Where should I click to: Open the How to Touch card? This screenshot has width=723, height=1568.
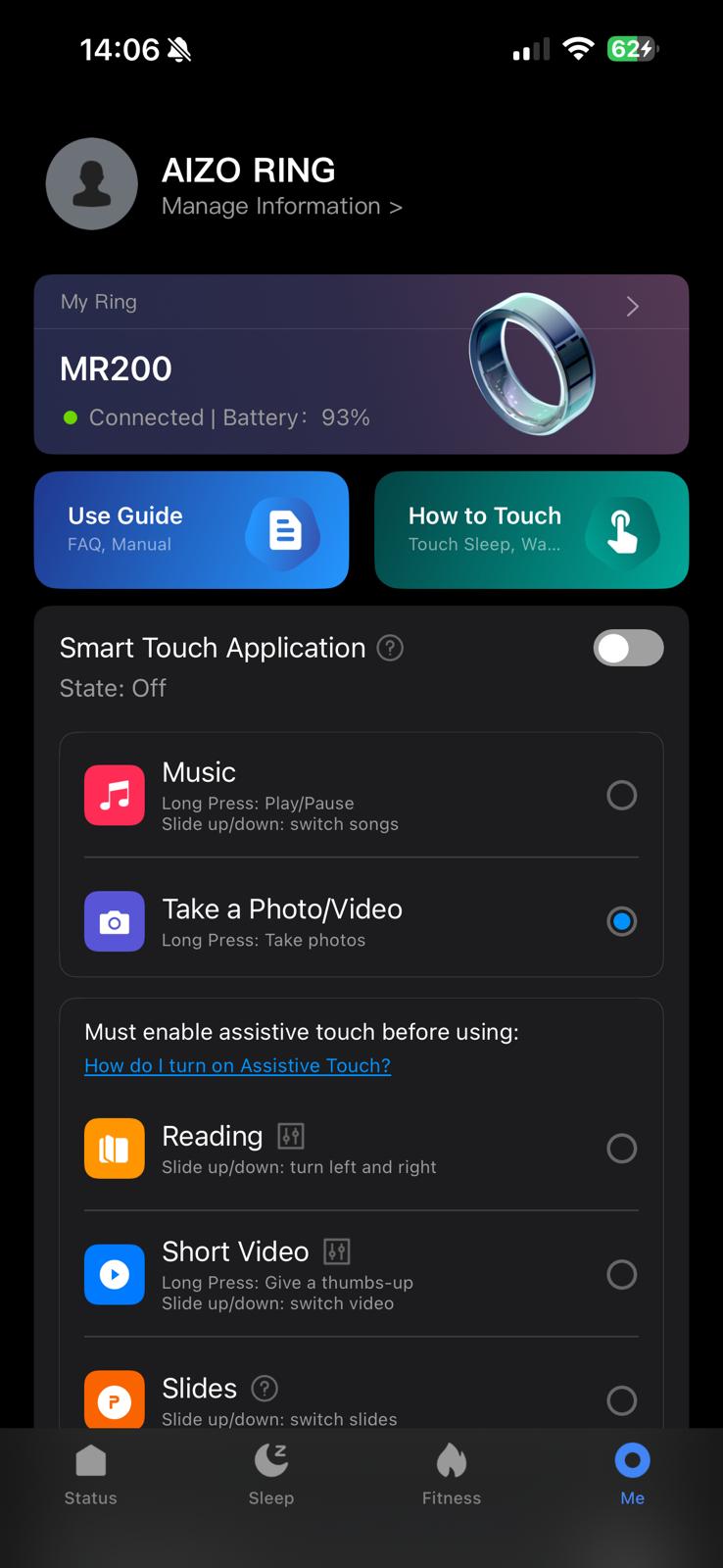pos(531,530)
